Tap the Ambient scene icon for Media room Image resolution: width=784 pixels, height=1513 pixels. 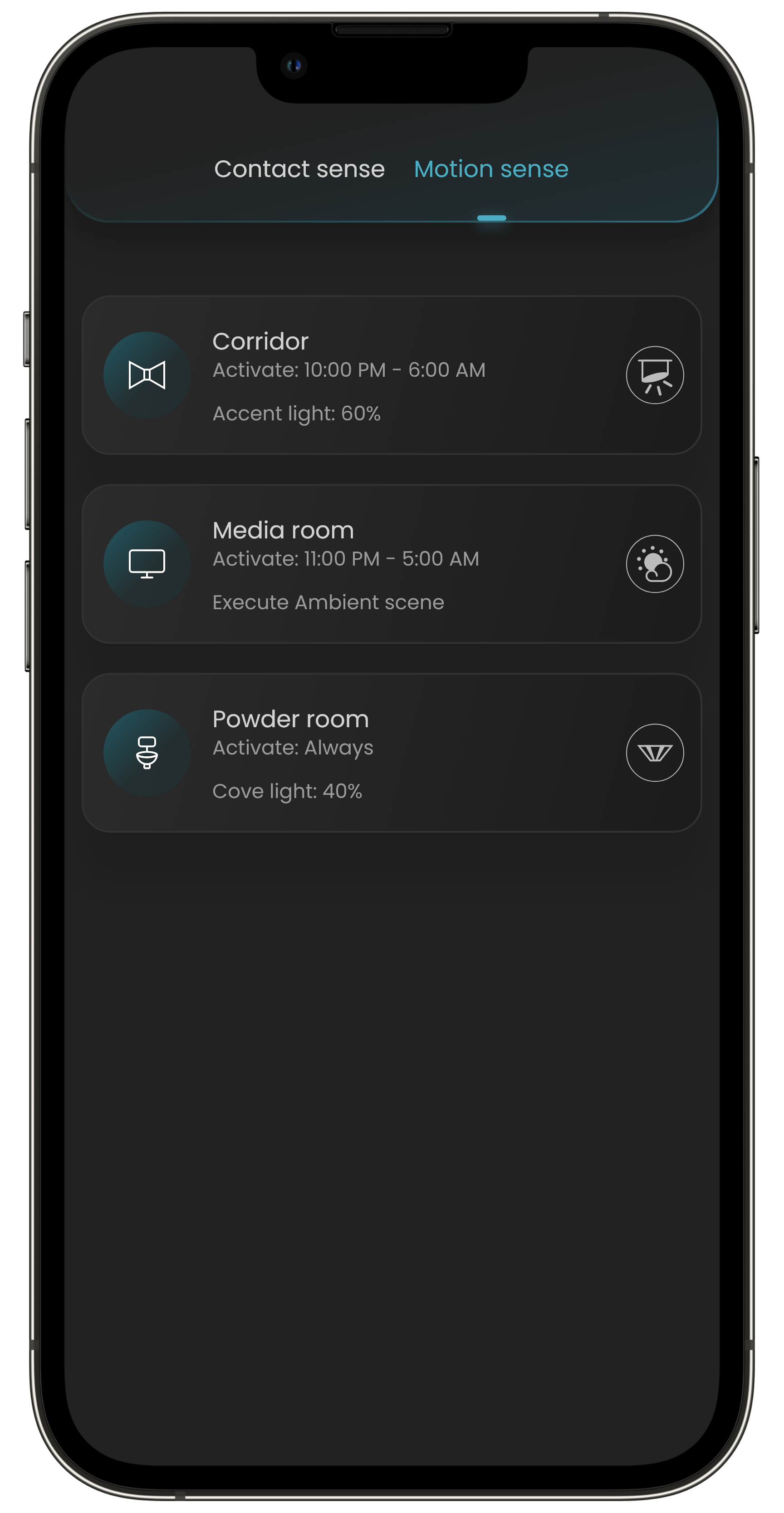(x=654, y=564)
